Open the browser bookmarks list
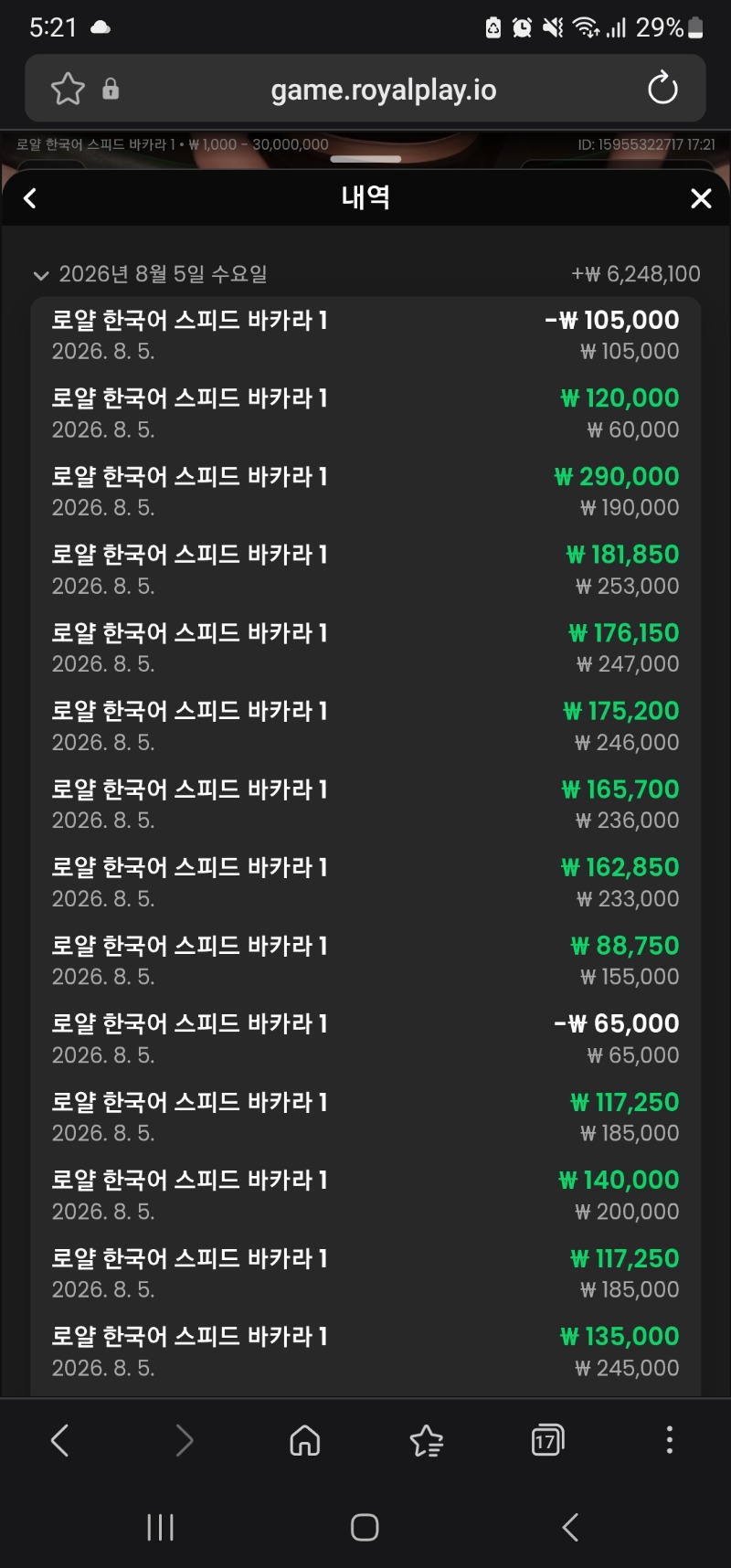Image resolution: width=731 pixels, height=1568 pixels. (427, 1441)
